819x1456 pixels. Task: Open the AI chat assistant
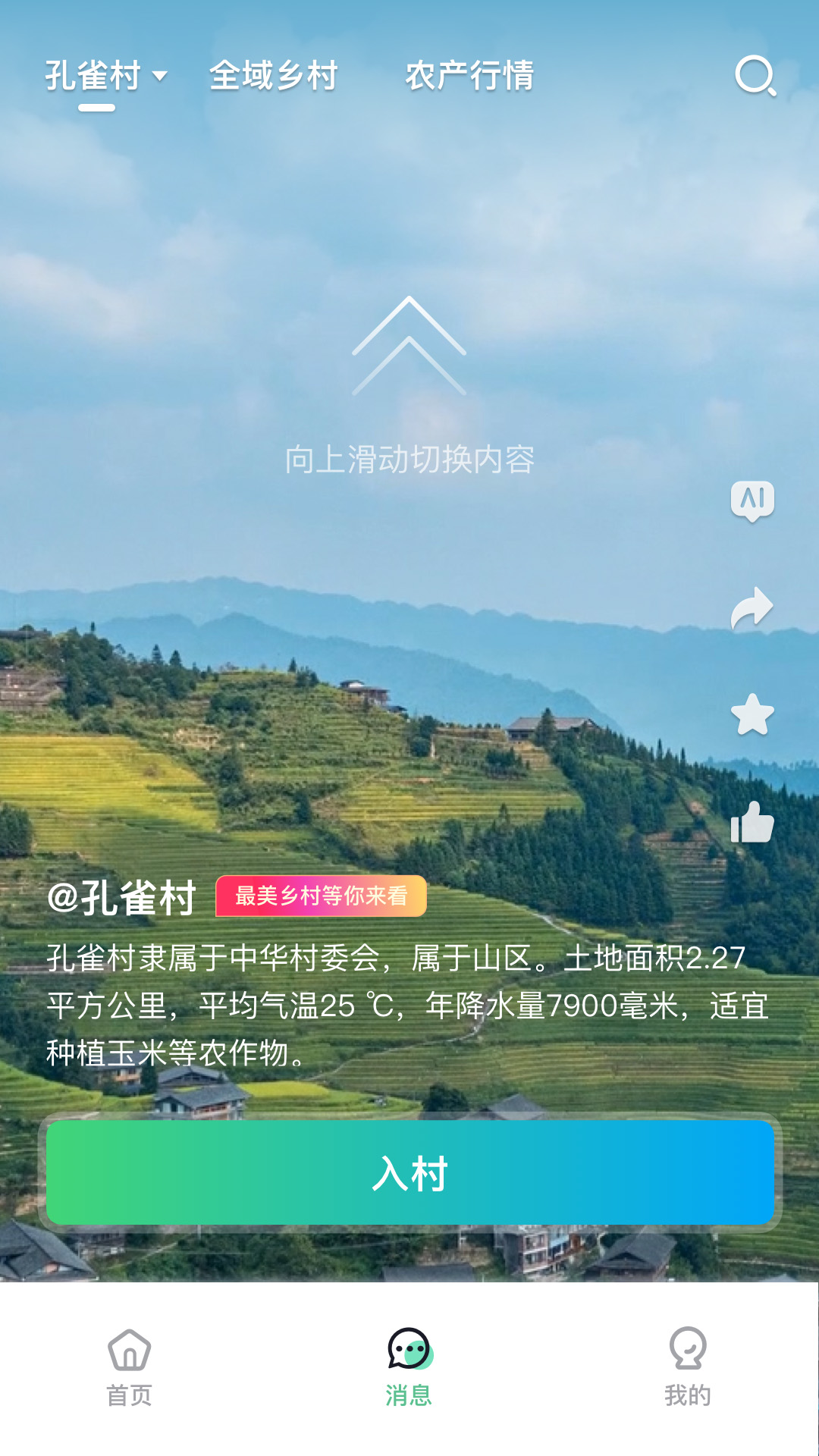tap(752, 500)
